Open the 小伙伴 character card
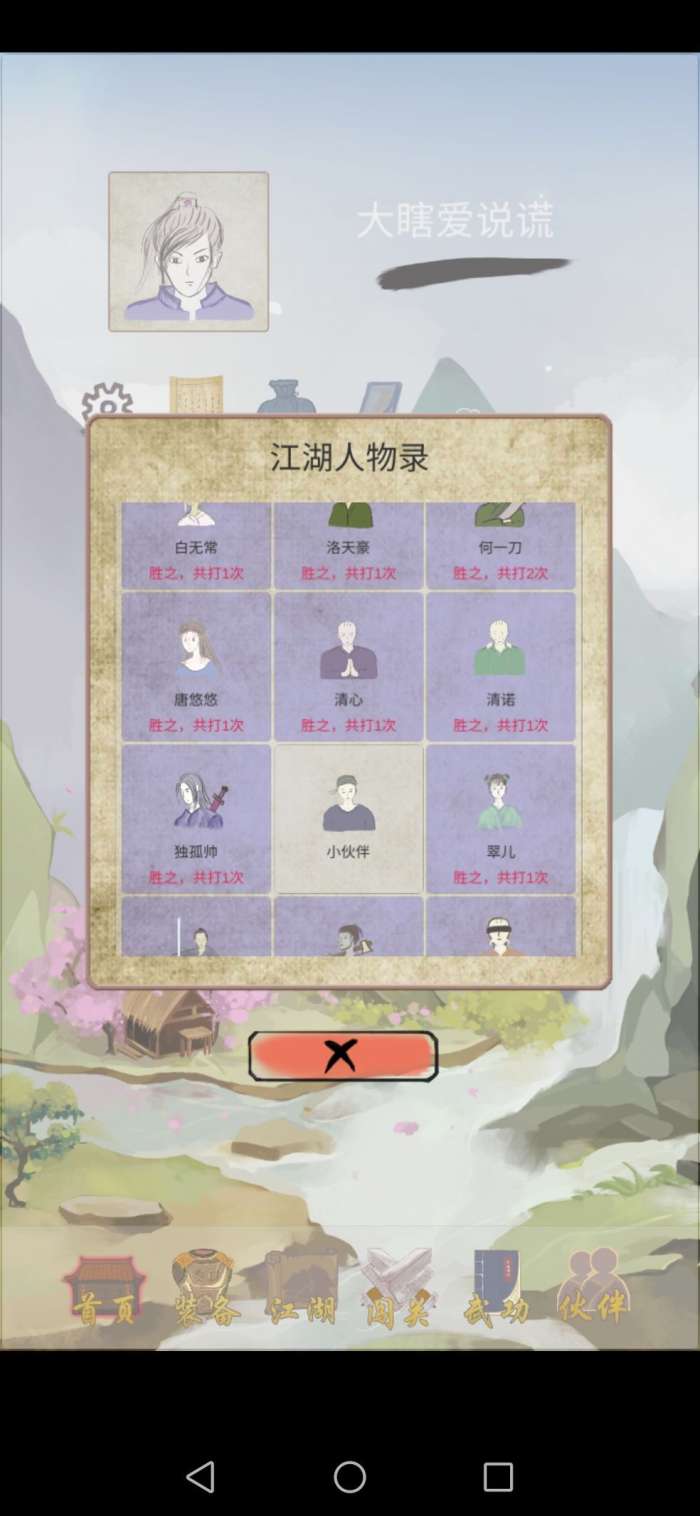 (349, 818)
